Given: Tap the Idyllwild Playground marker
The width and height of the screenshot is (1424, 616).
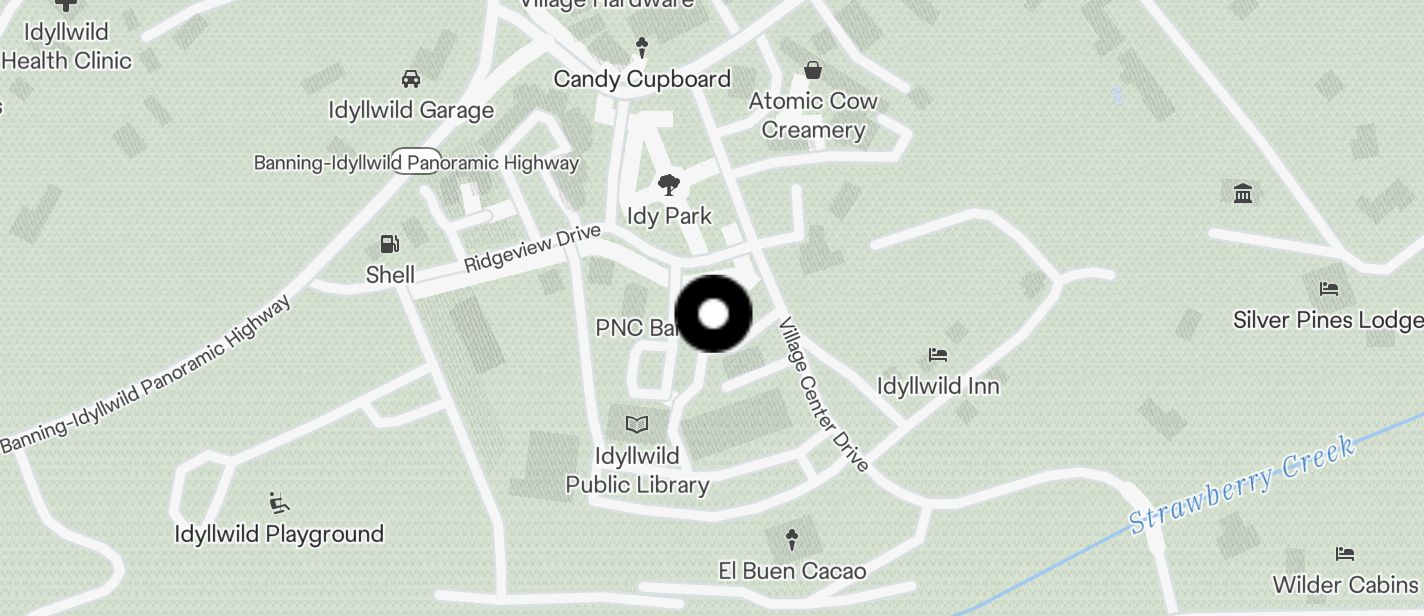Looking at the screenshot, I should pos(280,503).
